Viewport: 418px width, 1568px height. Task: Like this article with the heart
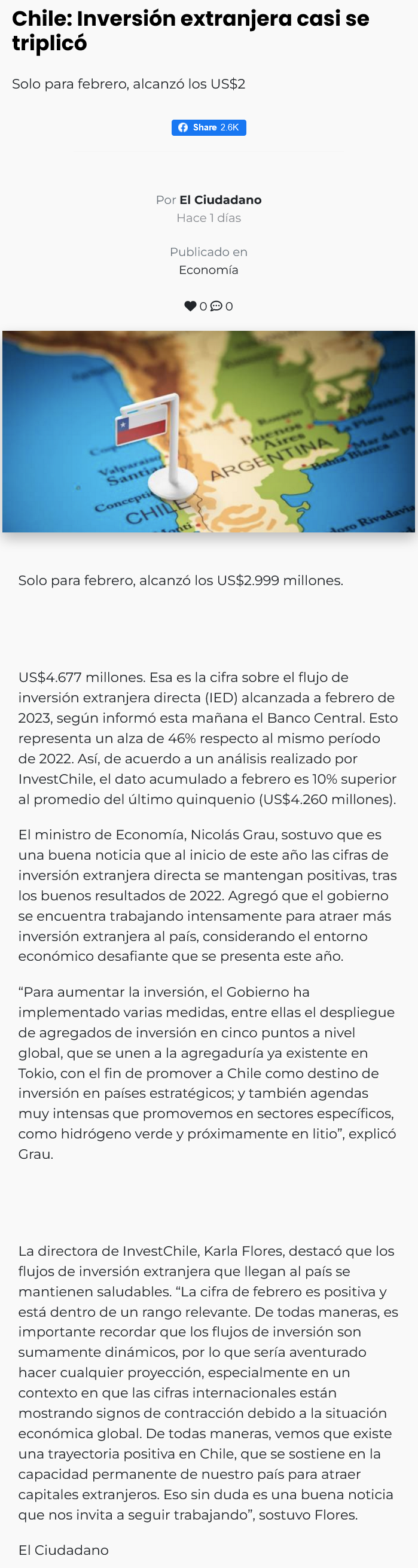pos(190,306)
